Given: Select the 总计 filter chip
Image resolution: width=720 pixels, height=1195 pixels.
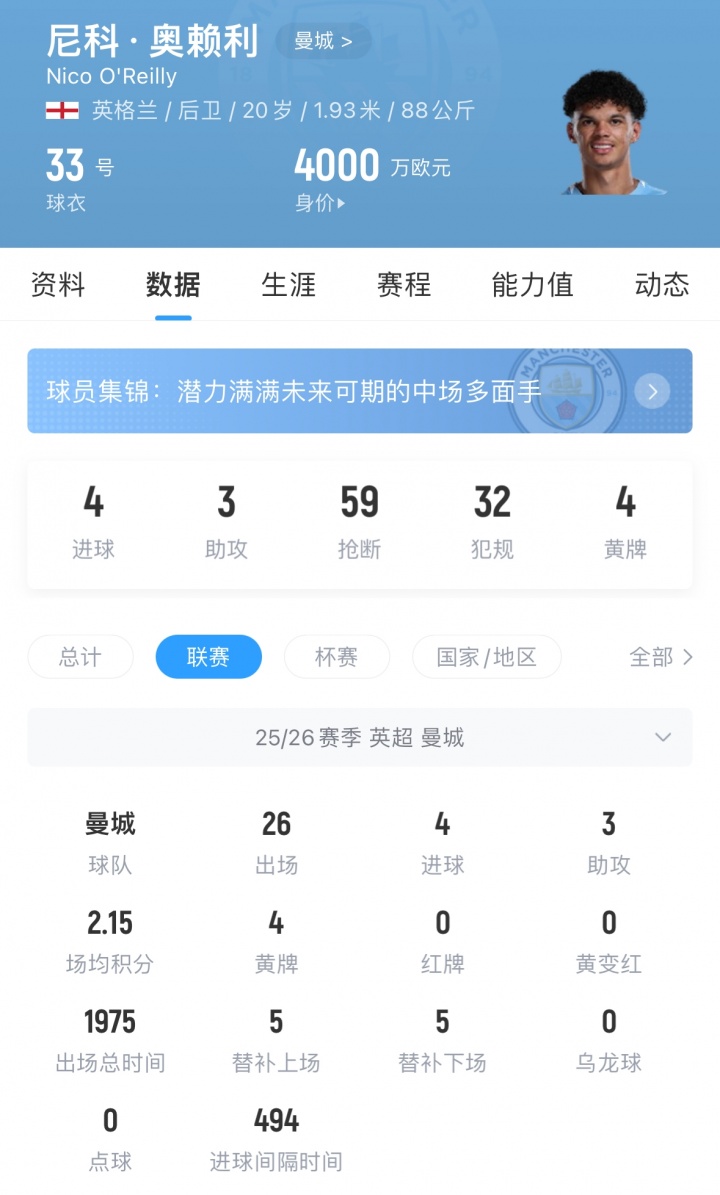Looking at the screenshot, I should [x=80, y=657].
